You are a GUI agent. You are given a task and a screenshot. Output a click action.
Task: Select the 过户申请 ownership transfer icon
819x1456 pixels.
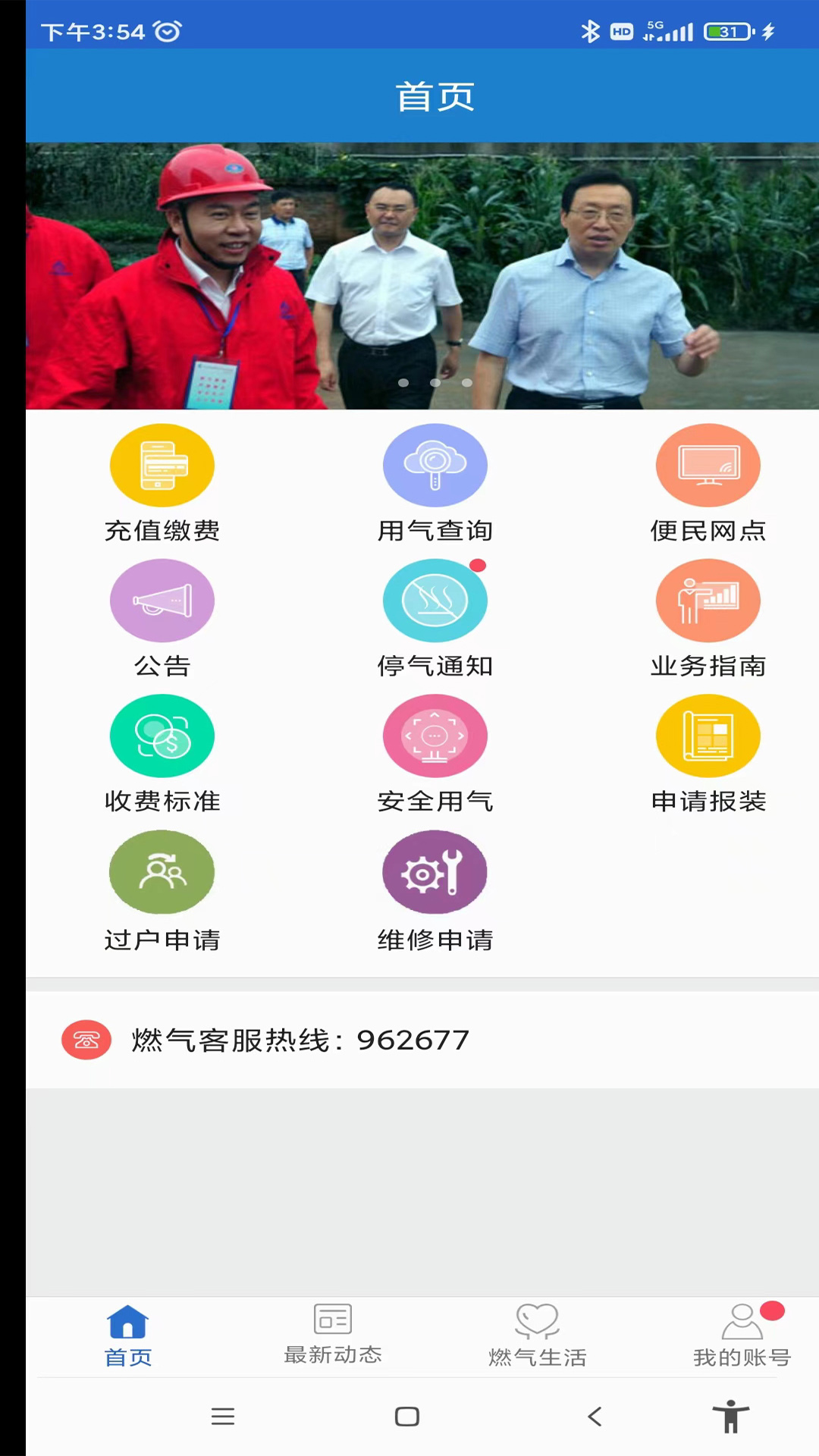(162, 871)
